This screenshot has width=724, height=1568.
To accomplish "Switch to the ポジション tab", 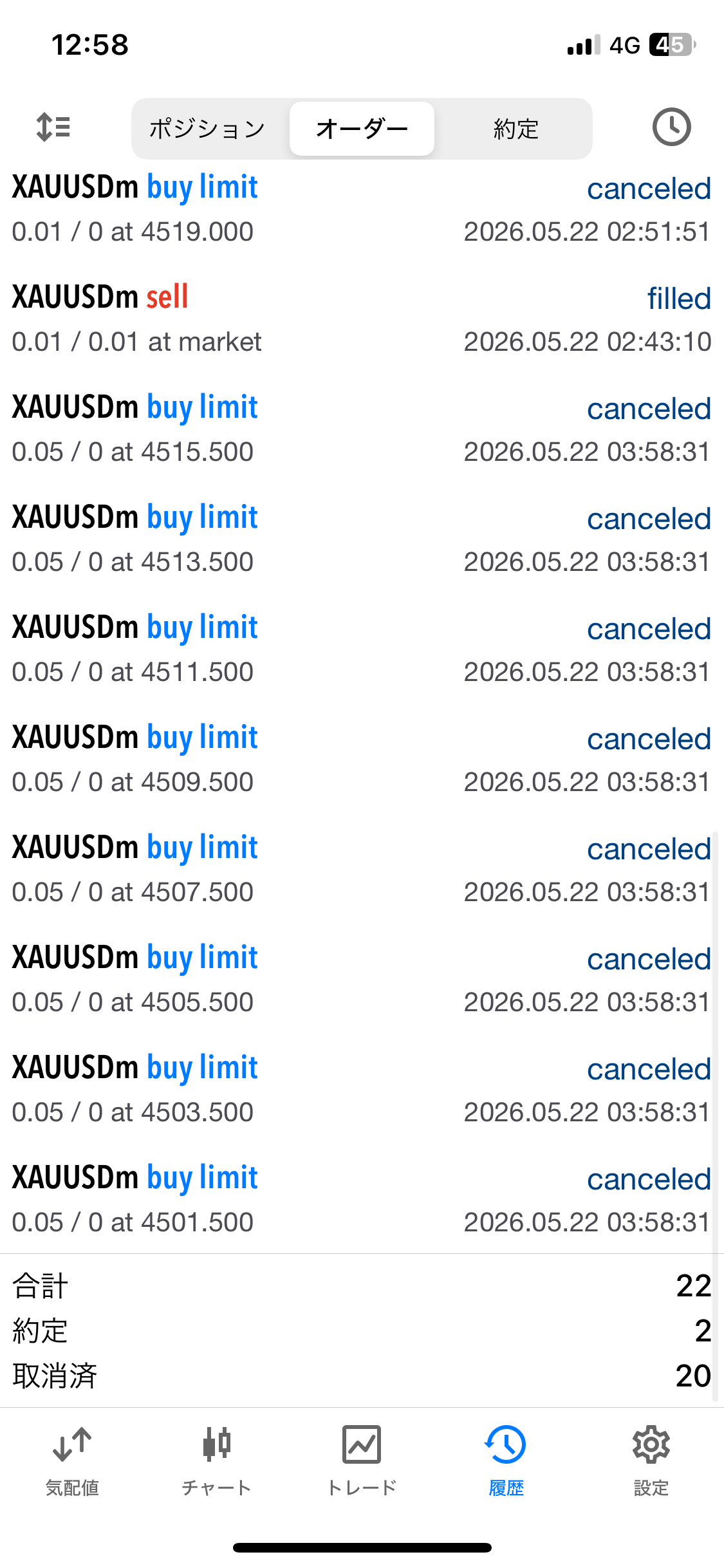I will click(x=207, y=129).
